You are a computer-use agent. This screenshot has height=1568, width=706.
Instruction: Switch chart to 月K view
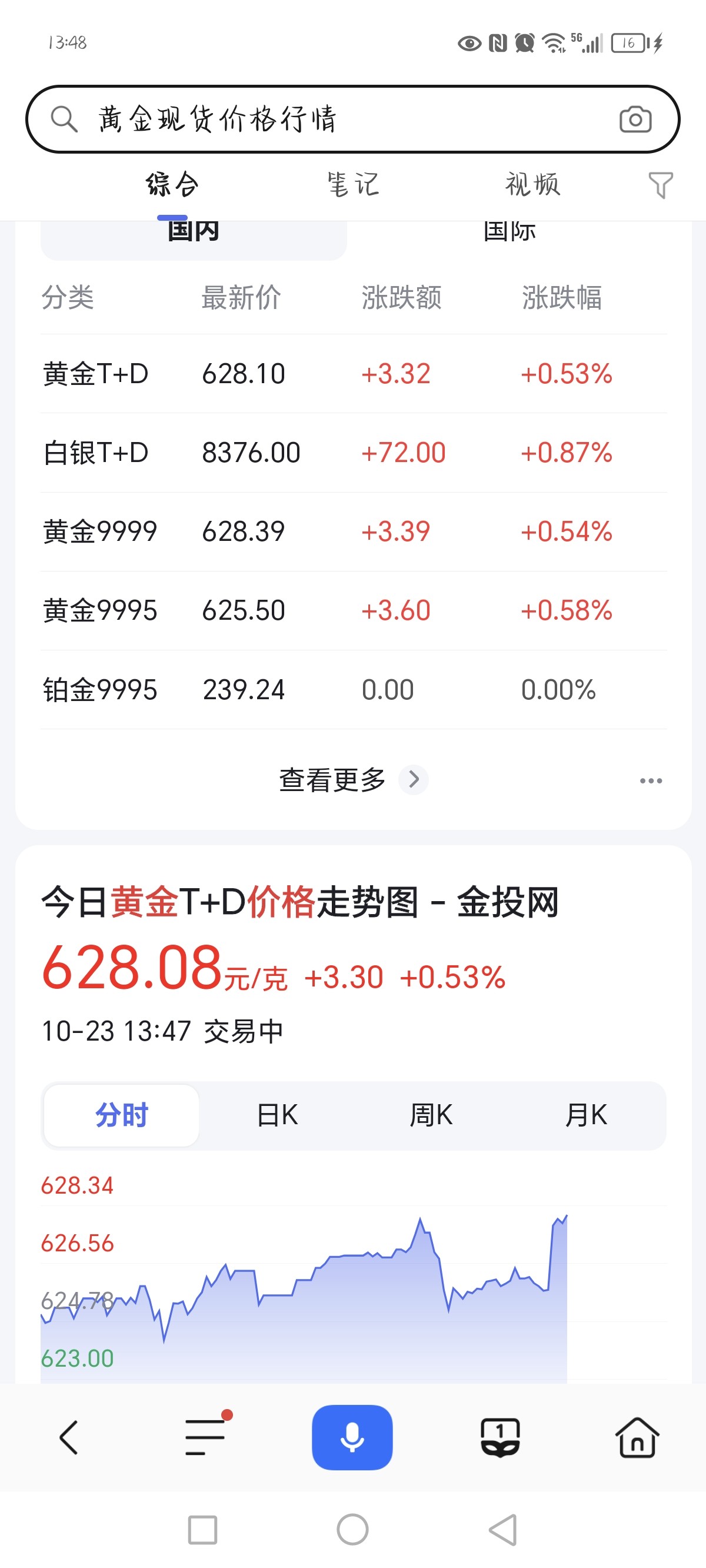(585, 1115)
